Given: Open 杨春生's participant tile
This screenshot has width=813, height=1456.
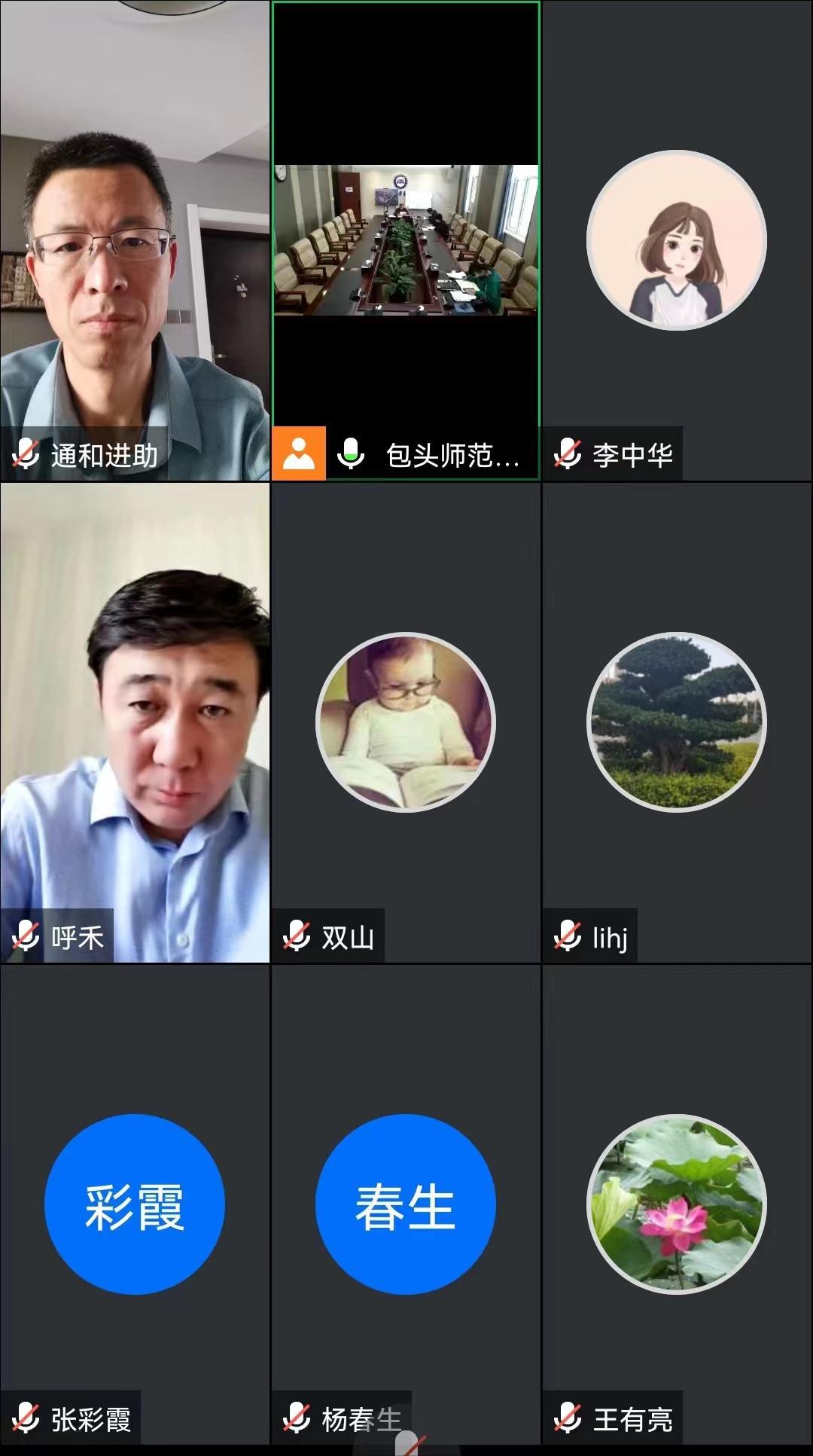Looking at the screenshot, I should coord(406,1204).
